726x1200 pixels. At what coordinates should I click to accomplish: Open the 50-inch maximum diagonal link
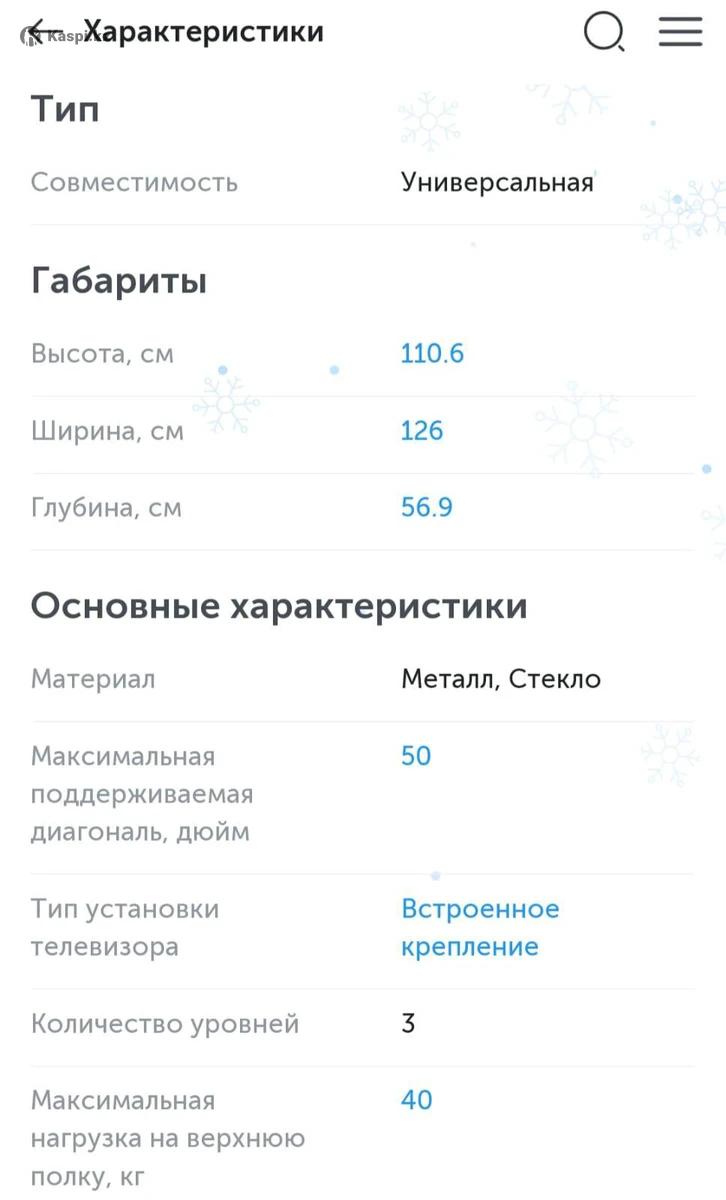click(x=416, y=756)
